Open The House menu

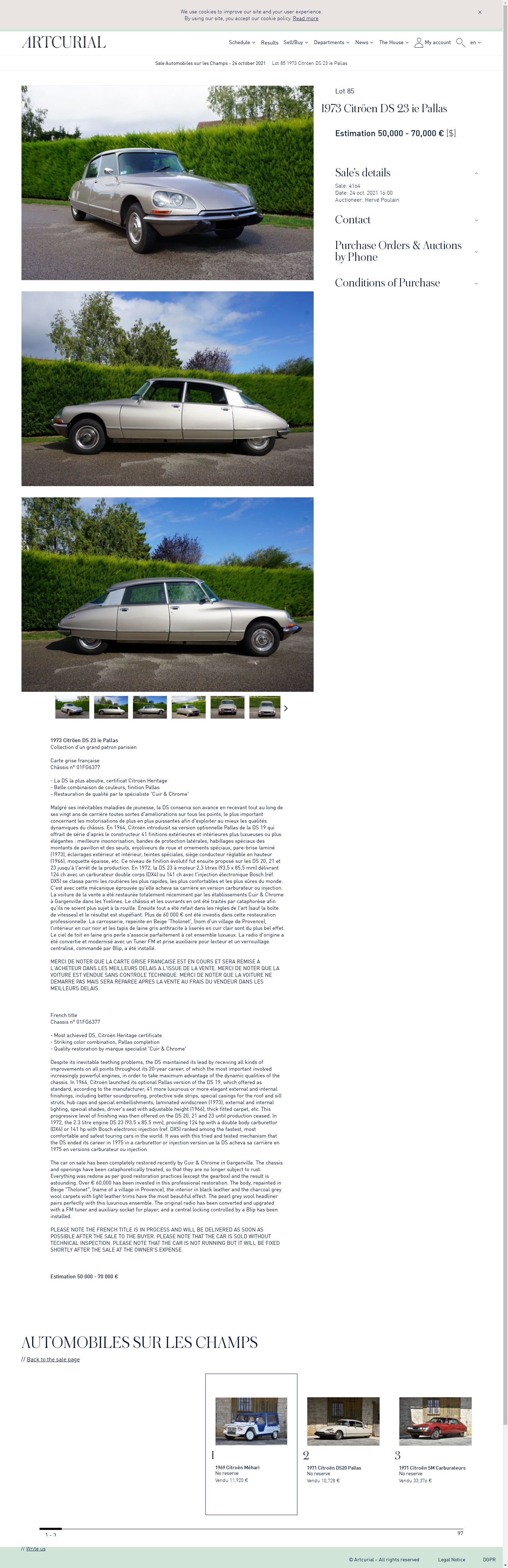point(394,43)
